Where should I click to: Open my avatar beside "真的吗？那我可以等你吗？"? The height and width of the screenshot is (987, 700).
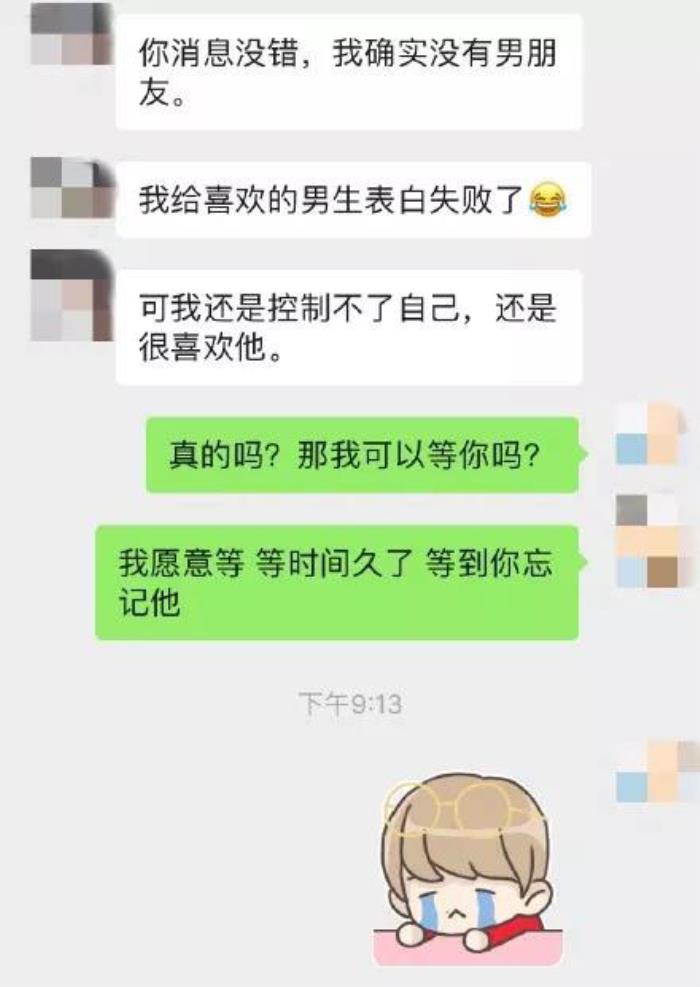click(647, 434)
